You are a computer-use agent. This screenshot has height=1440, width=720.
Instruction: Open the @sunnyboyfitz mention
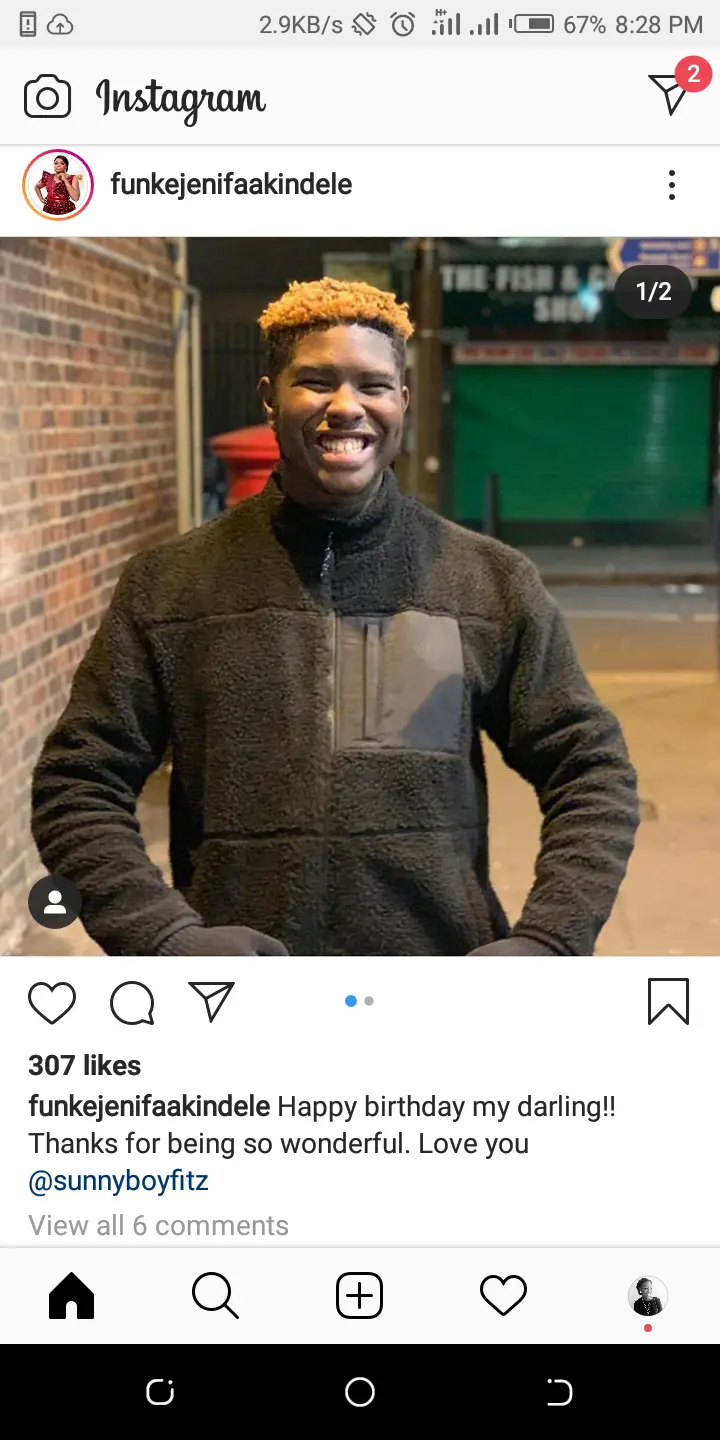118,1182
